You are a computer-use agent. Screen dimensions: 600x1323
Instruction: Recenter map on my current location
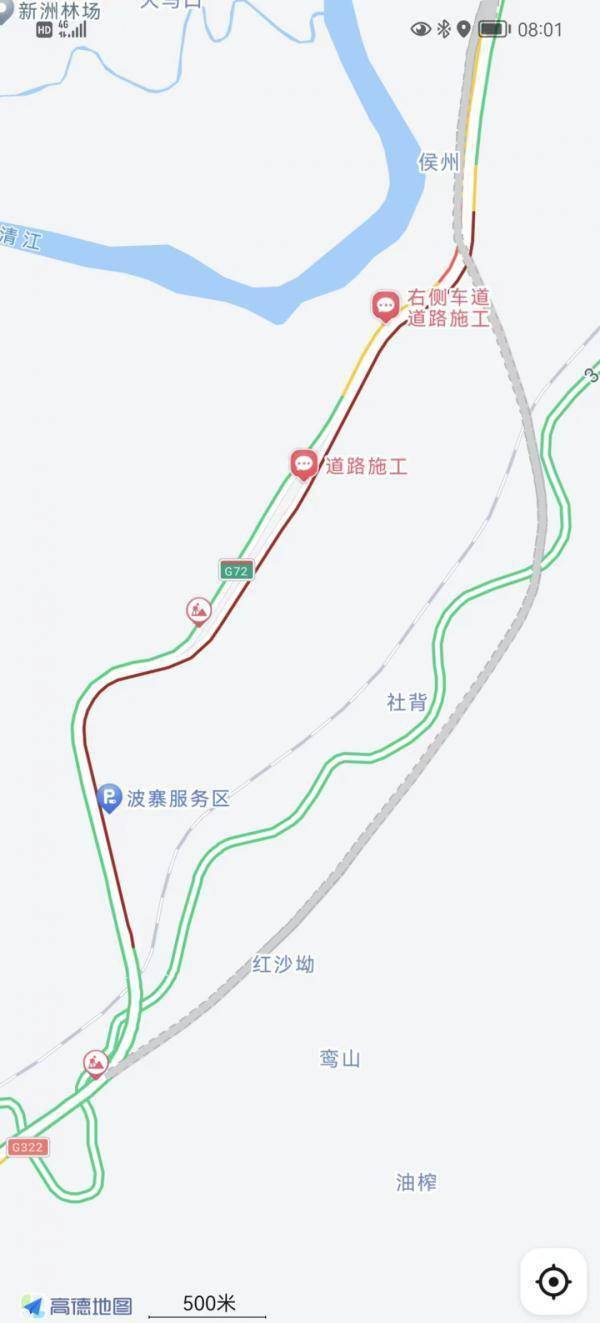coord(553,1280)
